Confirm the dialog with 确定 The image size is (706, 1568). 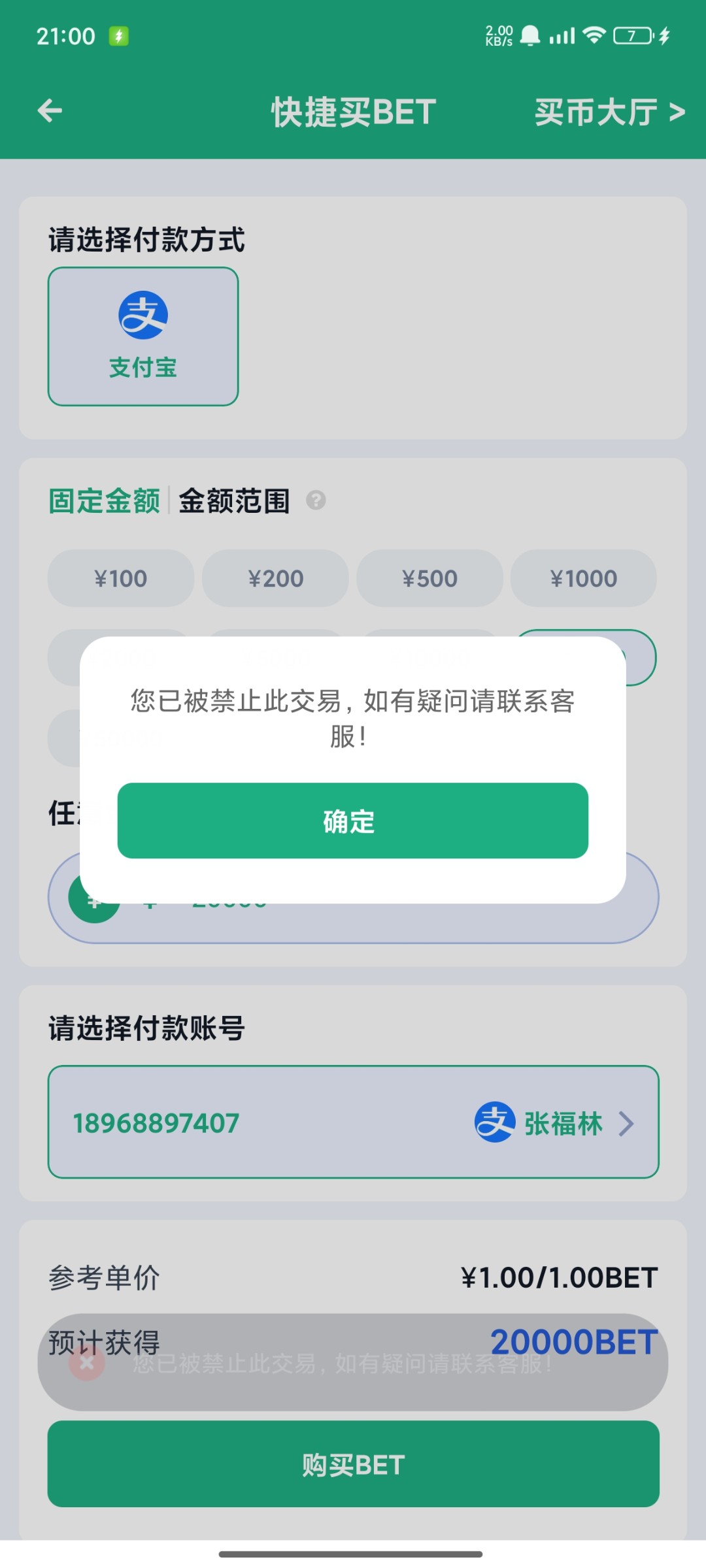point(353,821)
